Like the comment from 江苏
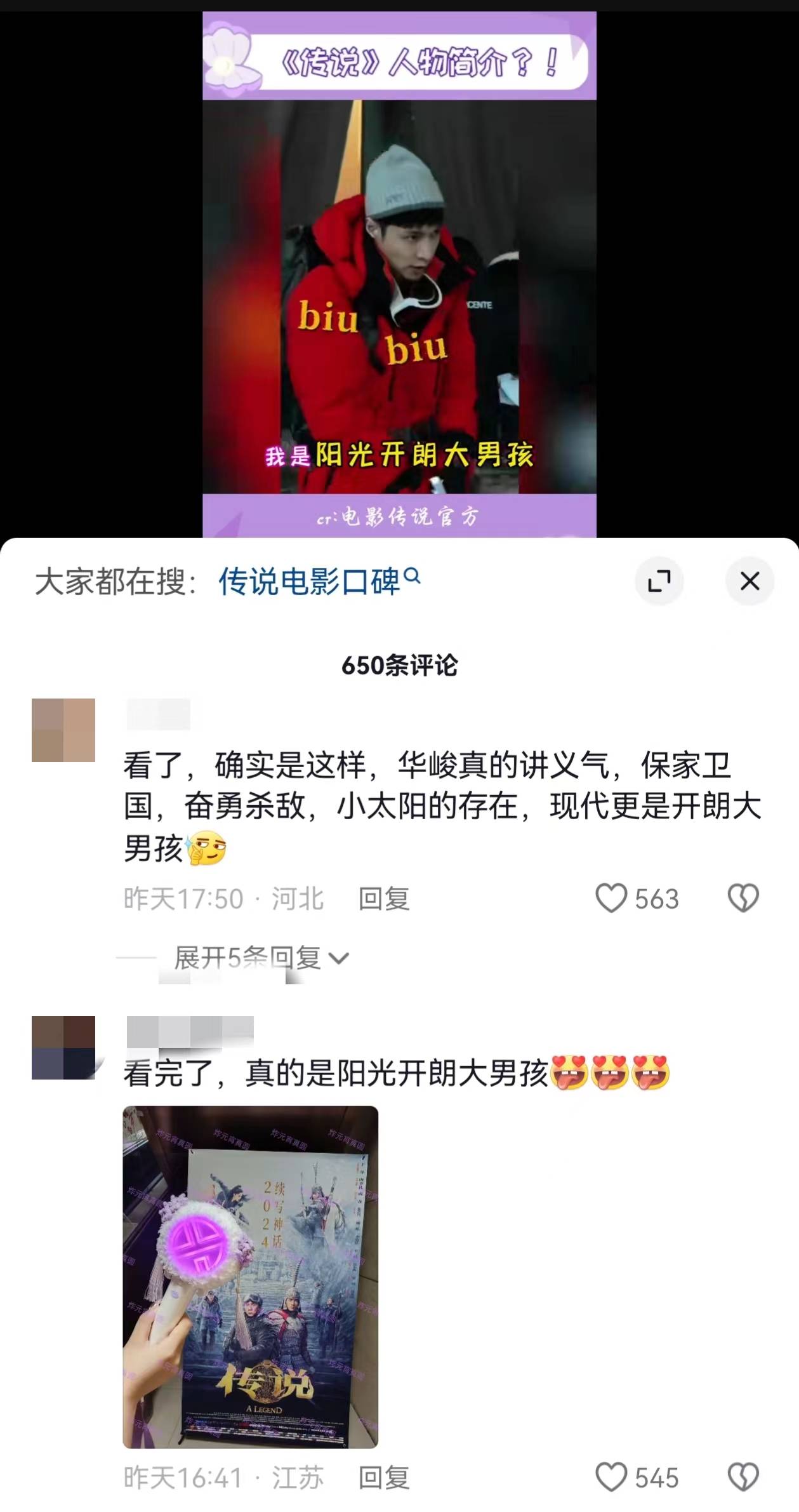 pyautogui.click(x=611, y=1478)
